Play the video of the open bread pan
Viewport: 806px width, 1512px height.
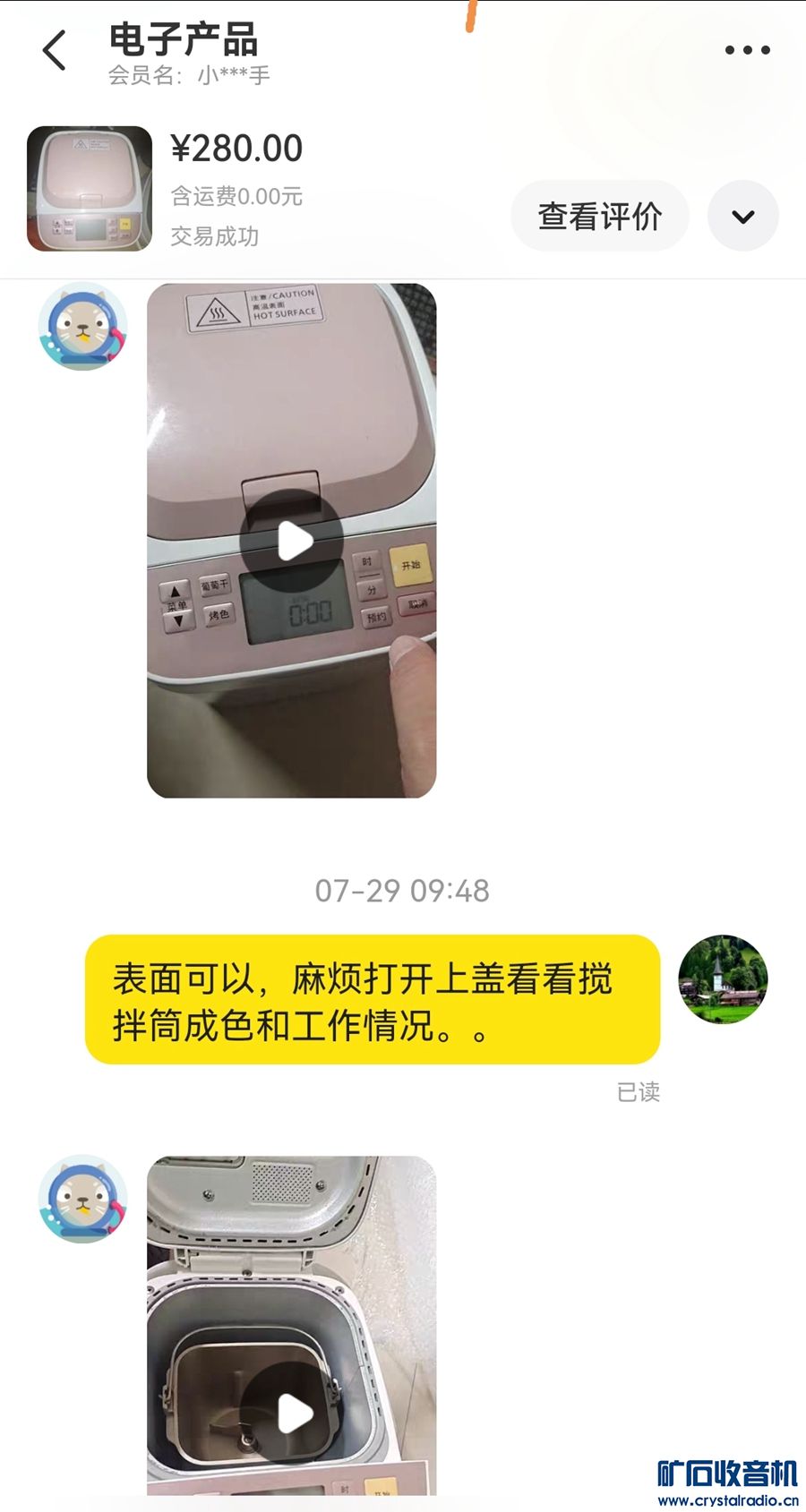pyautogui.click(x=292, y=1413)
